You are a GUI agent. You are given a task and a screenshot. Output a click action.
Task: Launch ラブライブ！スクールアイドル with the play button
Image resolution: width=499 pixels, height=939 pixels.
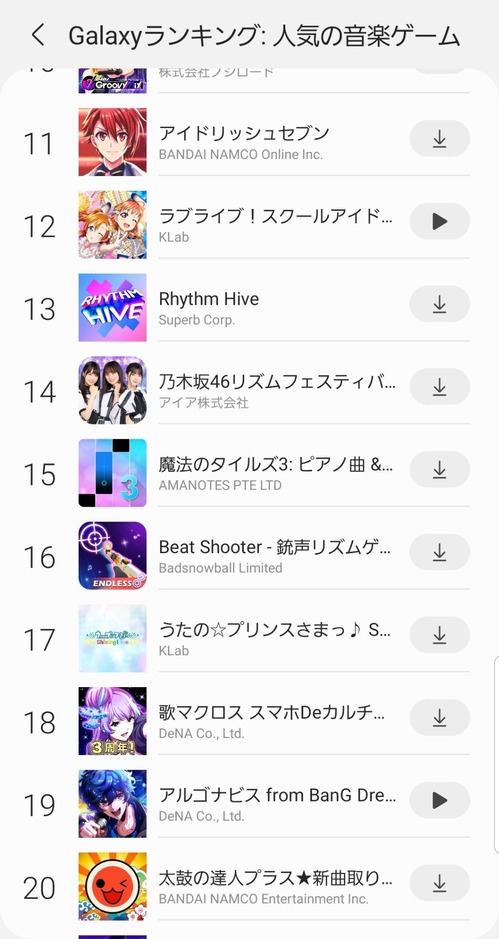pos(439,221)
